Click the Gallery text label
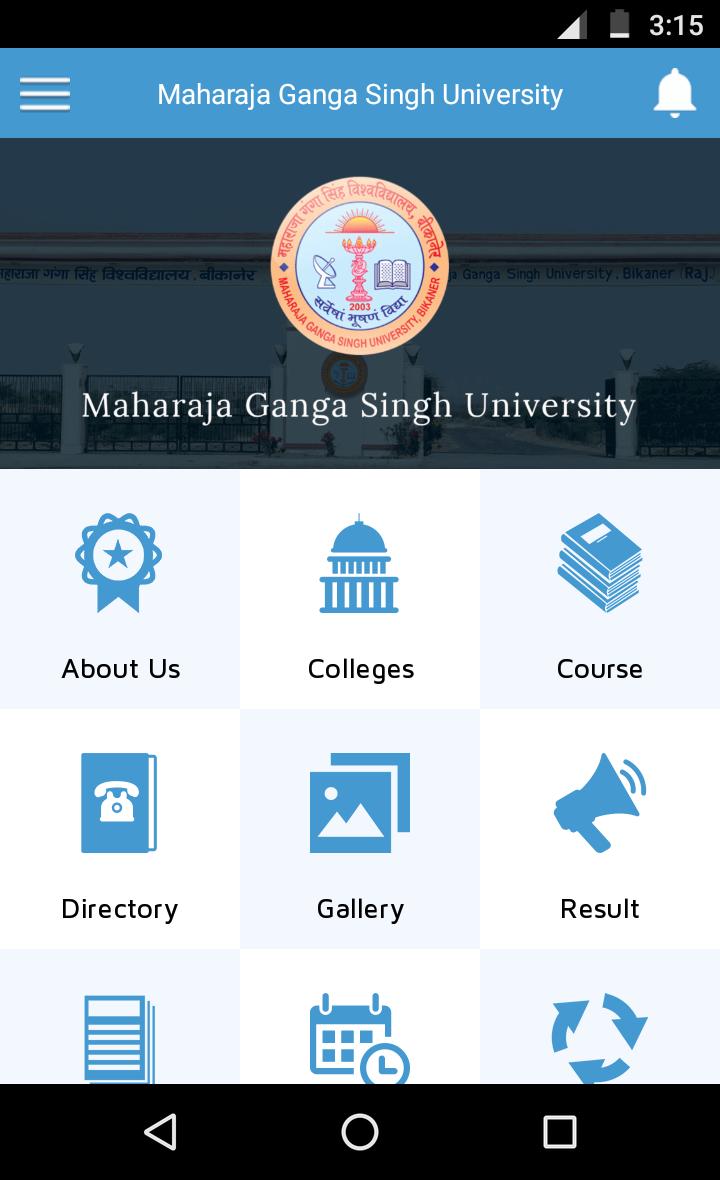The width and height of the screenshot is (720, 1180). click(360, 908)
